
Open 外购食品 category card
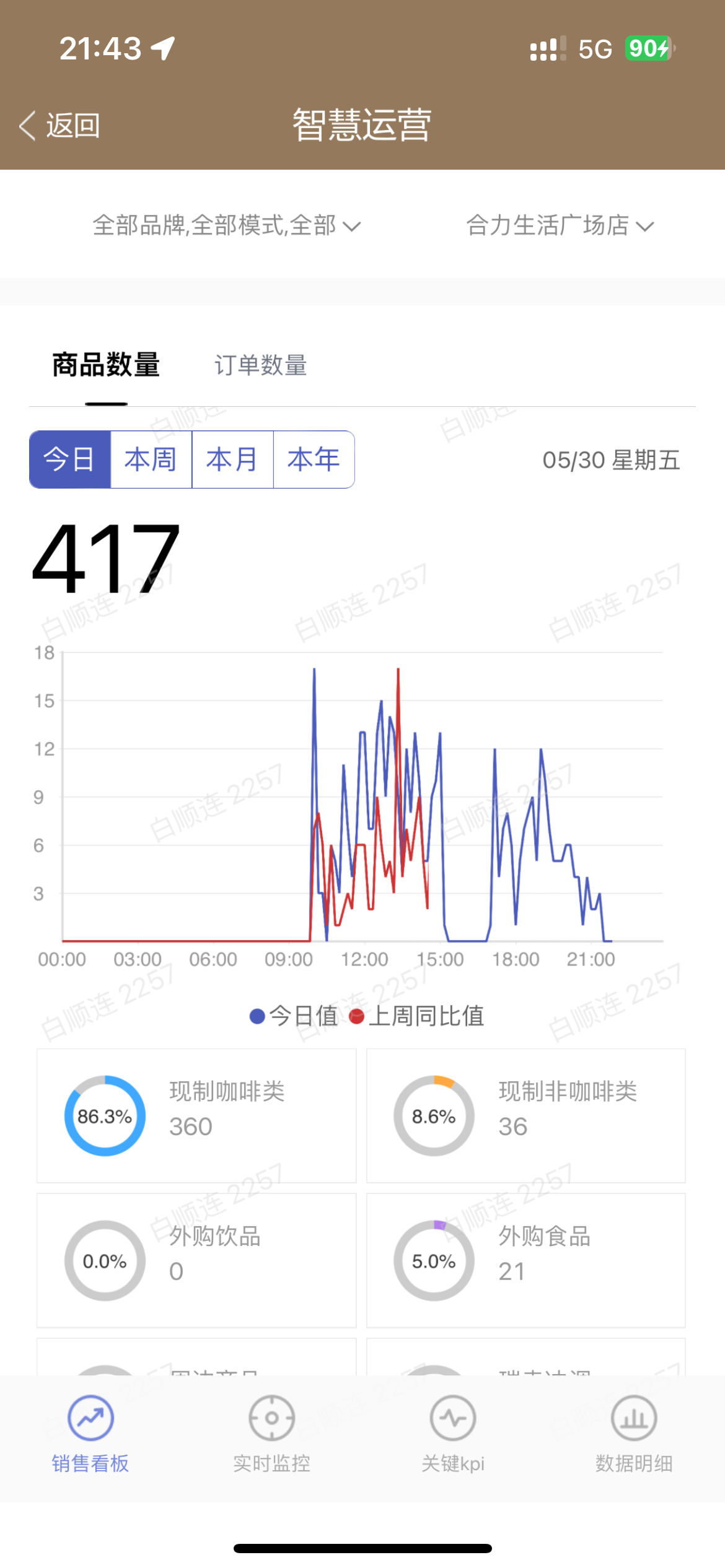pos(525,1260)
